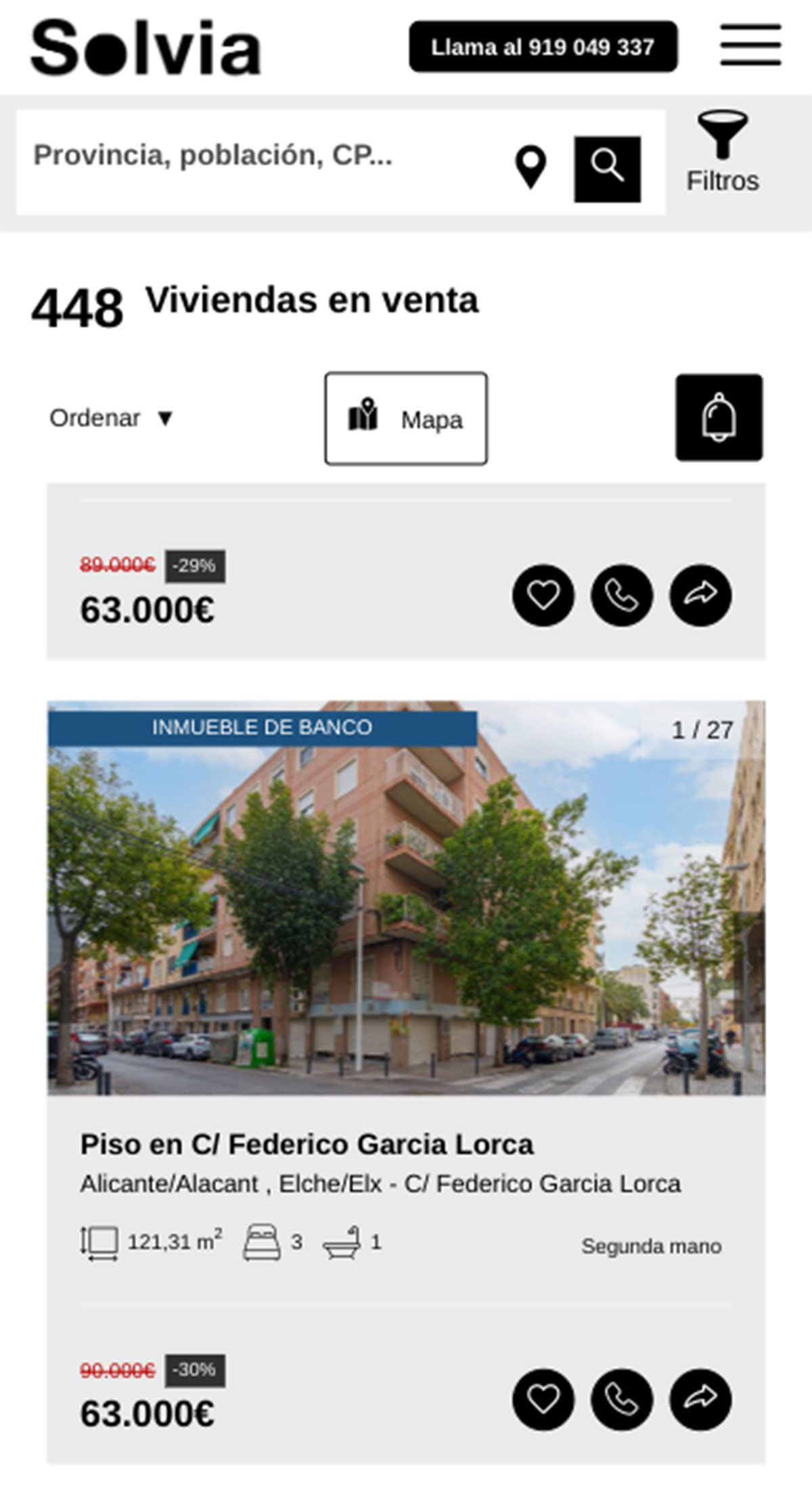View photo 1 of 27 counter on the listing

702,729
